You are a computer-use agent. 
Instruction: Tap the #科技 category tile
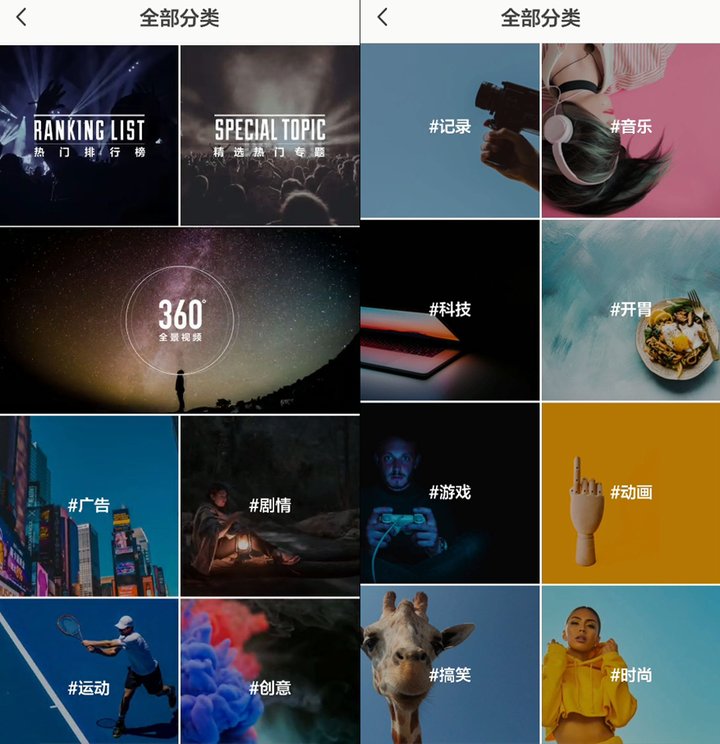pyautogui.click(x=450, y=310)
